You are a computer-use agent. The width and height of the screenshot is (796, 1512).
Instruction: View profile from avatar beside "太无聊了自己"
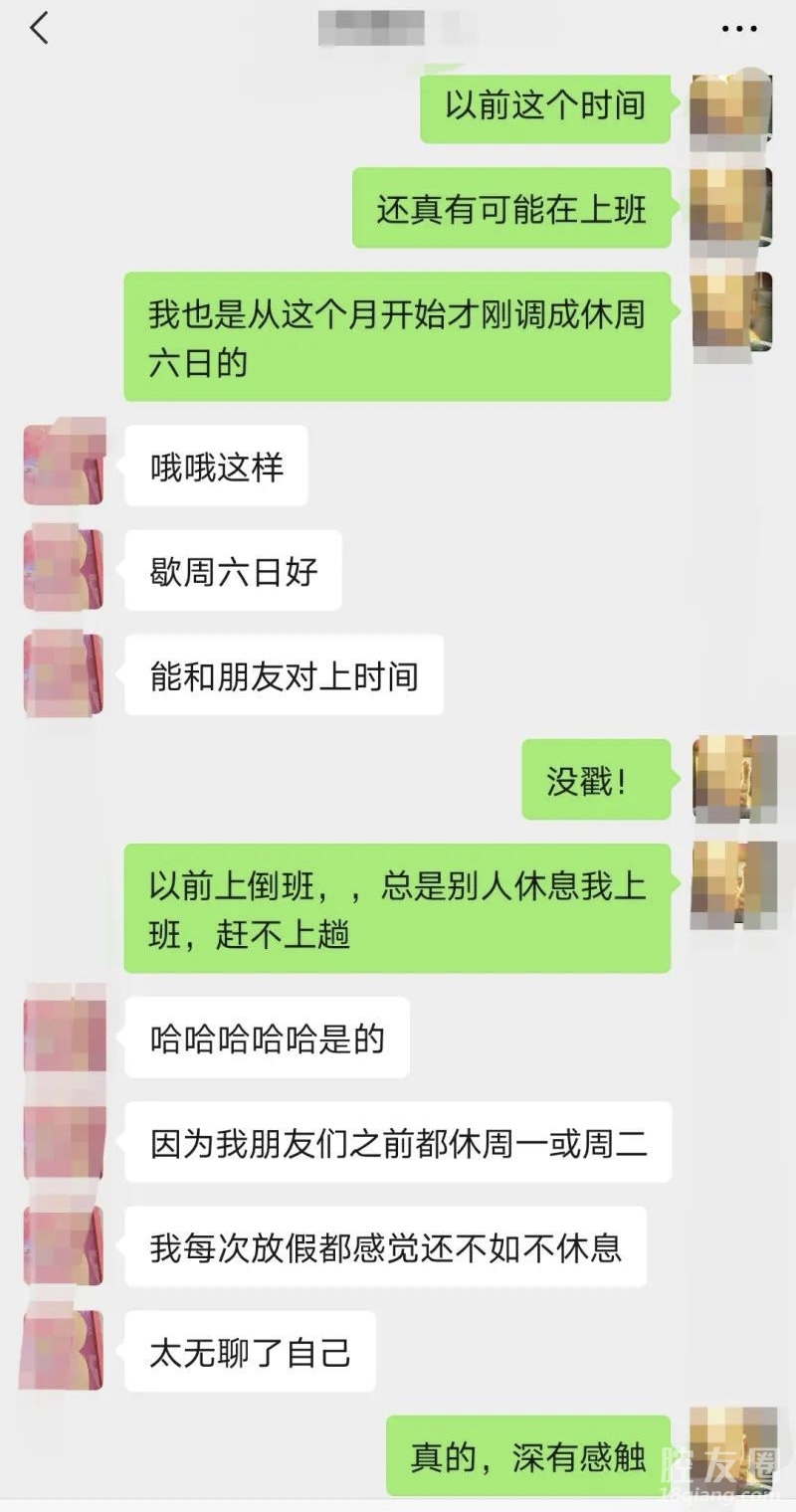(64, 1349)
